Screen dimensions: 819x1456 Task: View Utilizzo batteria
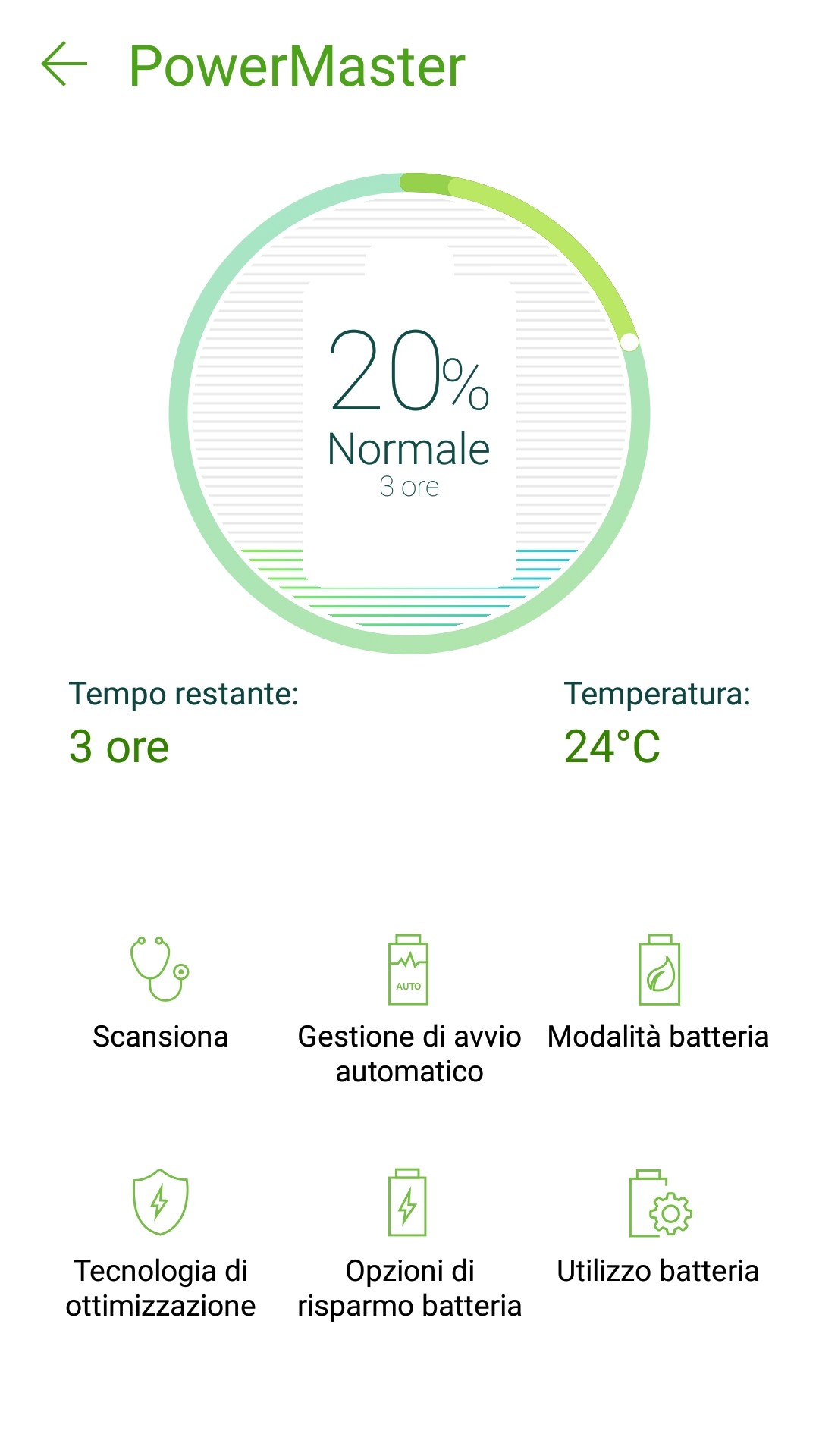(658, 1228)
